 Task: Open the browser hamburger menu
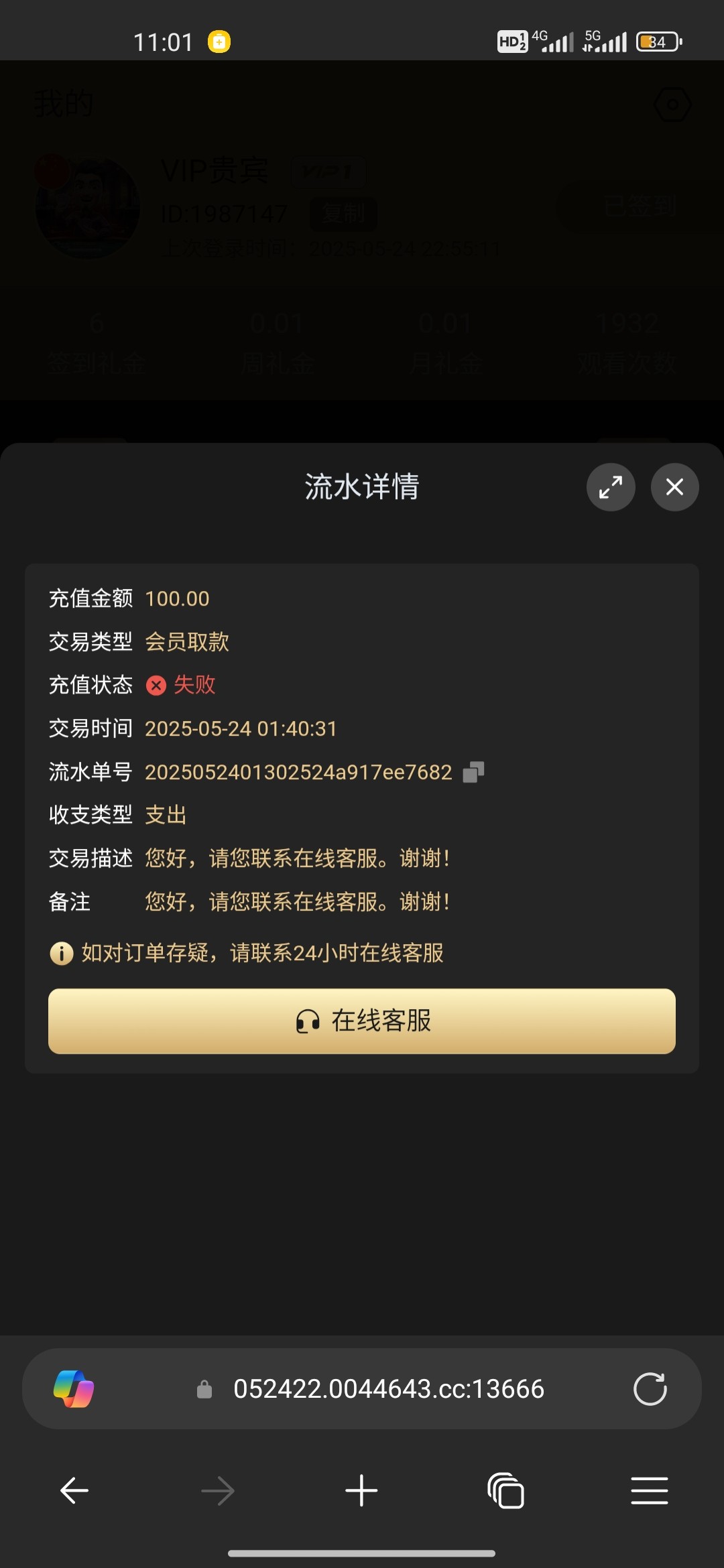(x=649, y=1491)
